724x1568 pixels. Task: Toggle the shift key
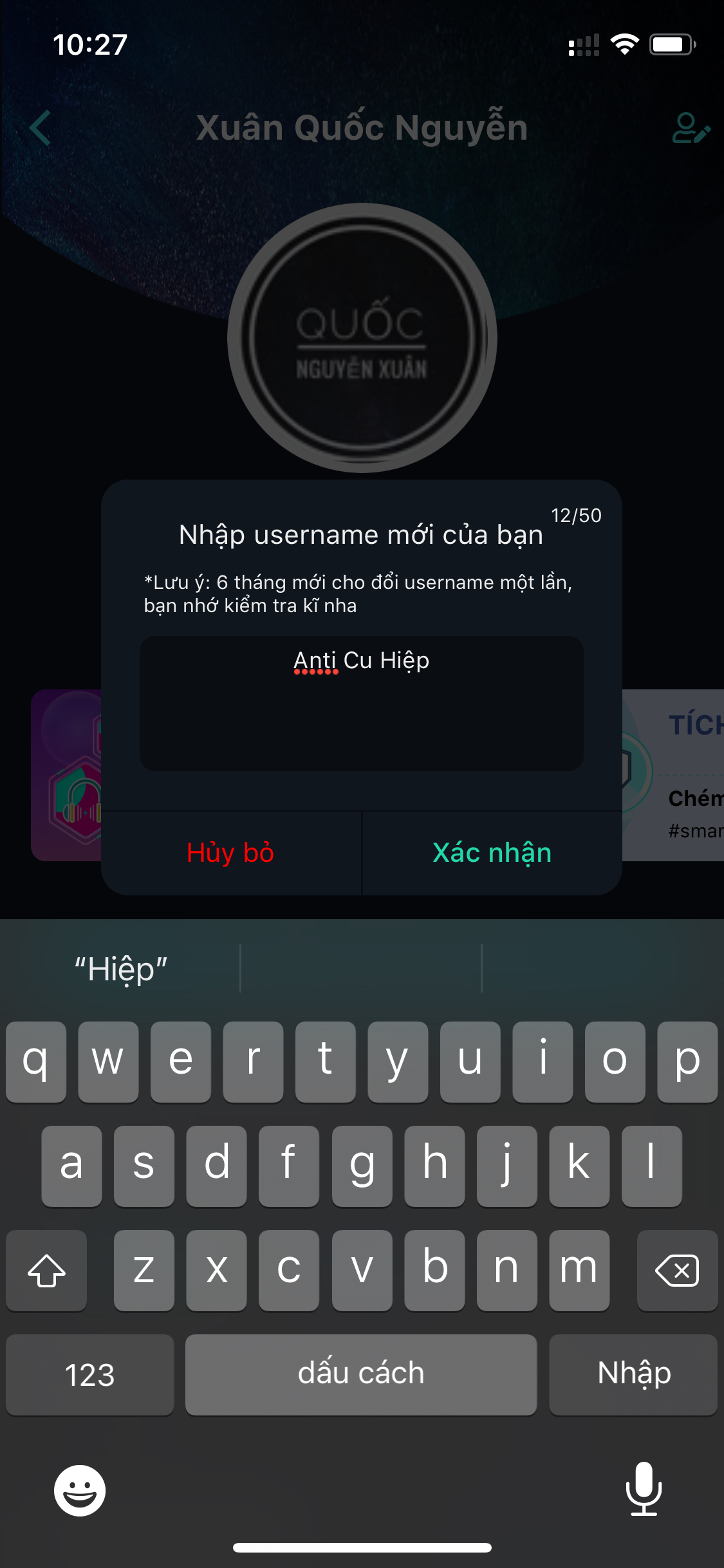tap(46, 1271)
